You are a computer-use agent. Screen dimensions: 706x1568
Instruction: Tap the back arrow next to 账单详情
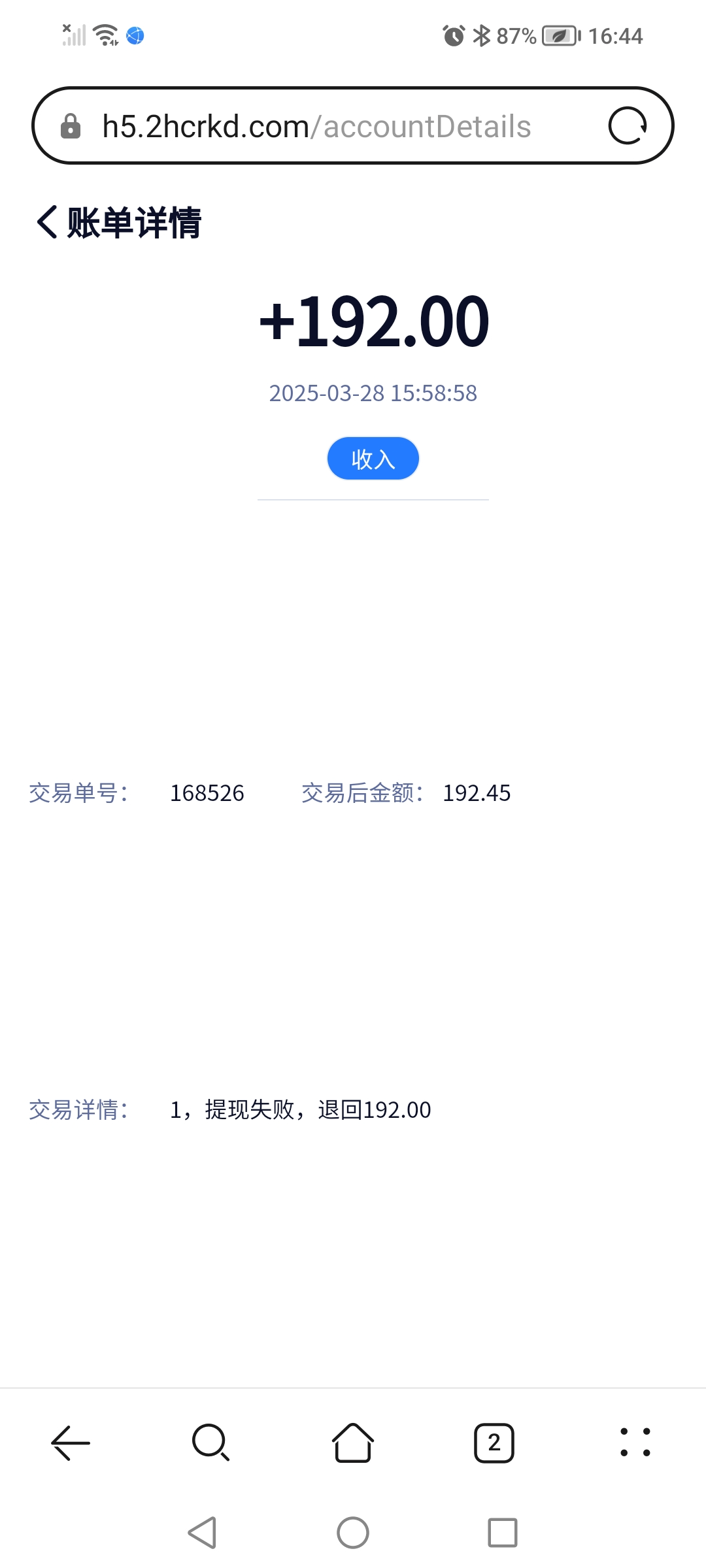click(x=46, y=223)
